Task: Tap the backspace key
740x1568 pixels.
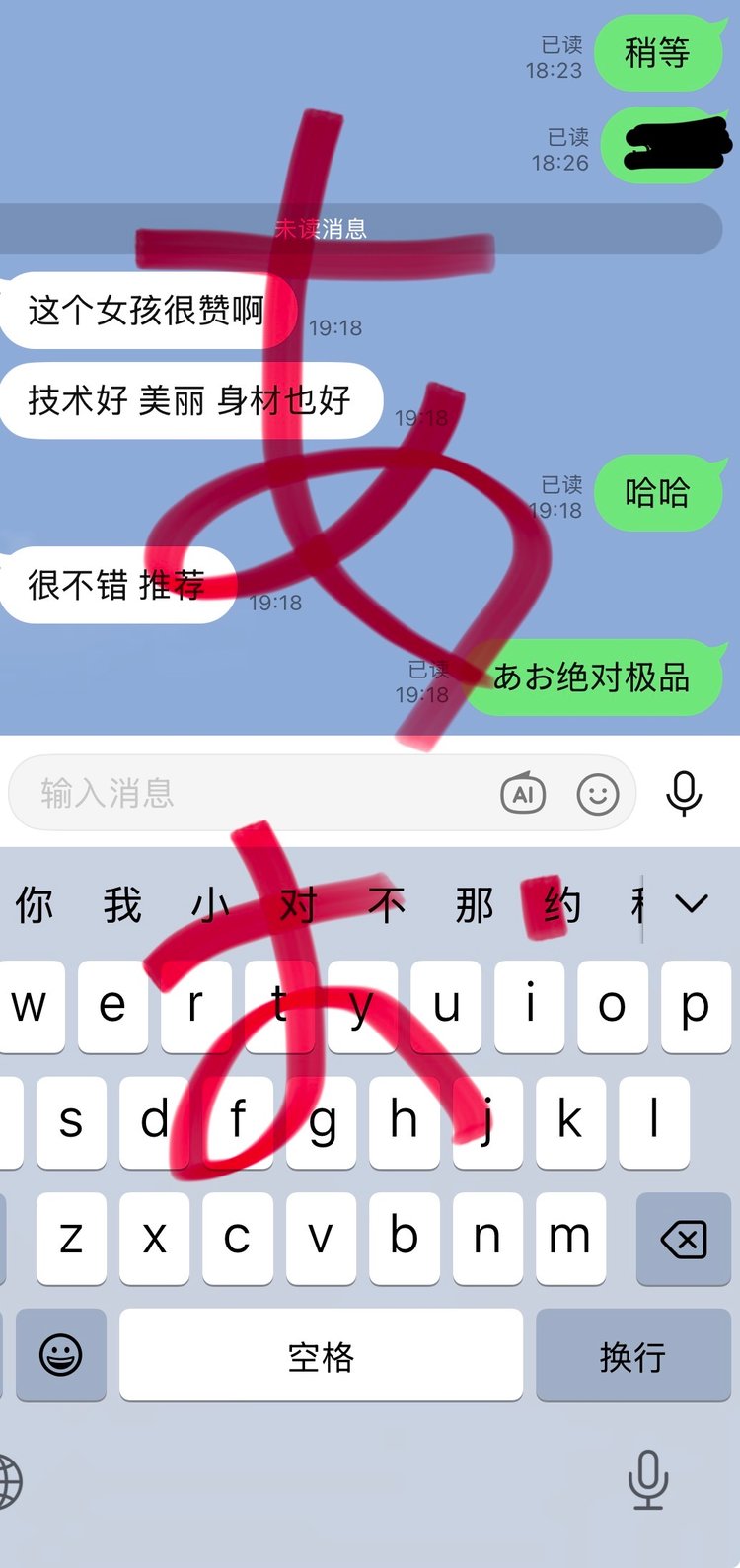Action: (x=684, y=1239)
